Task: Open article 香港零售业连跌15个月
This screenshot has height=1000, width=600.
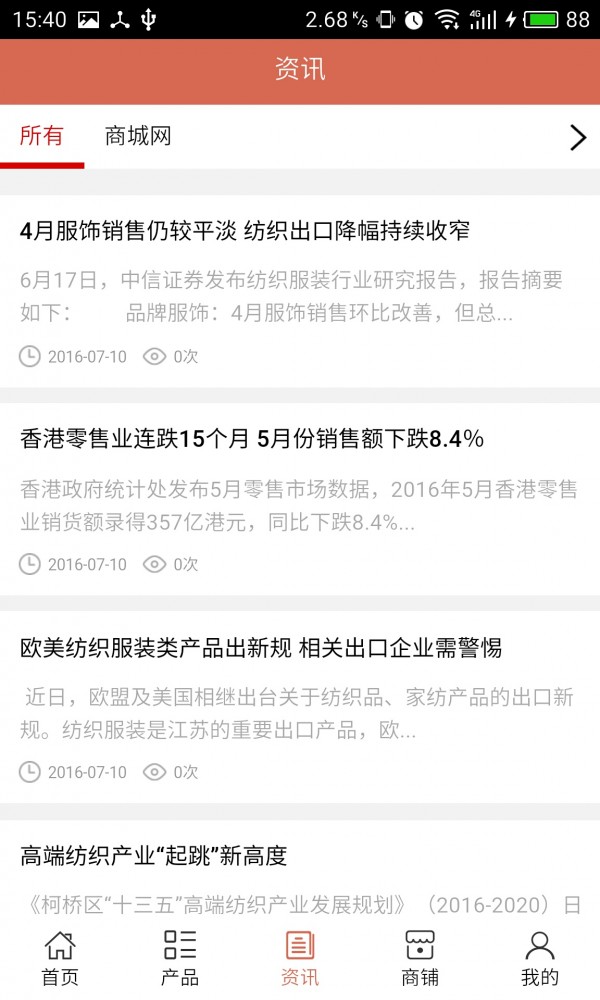Action: click(x=300, y=499)
